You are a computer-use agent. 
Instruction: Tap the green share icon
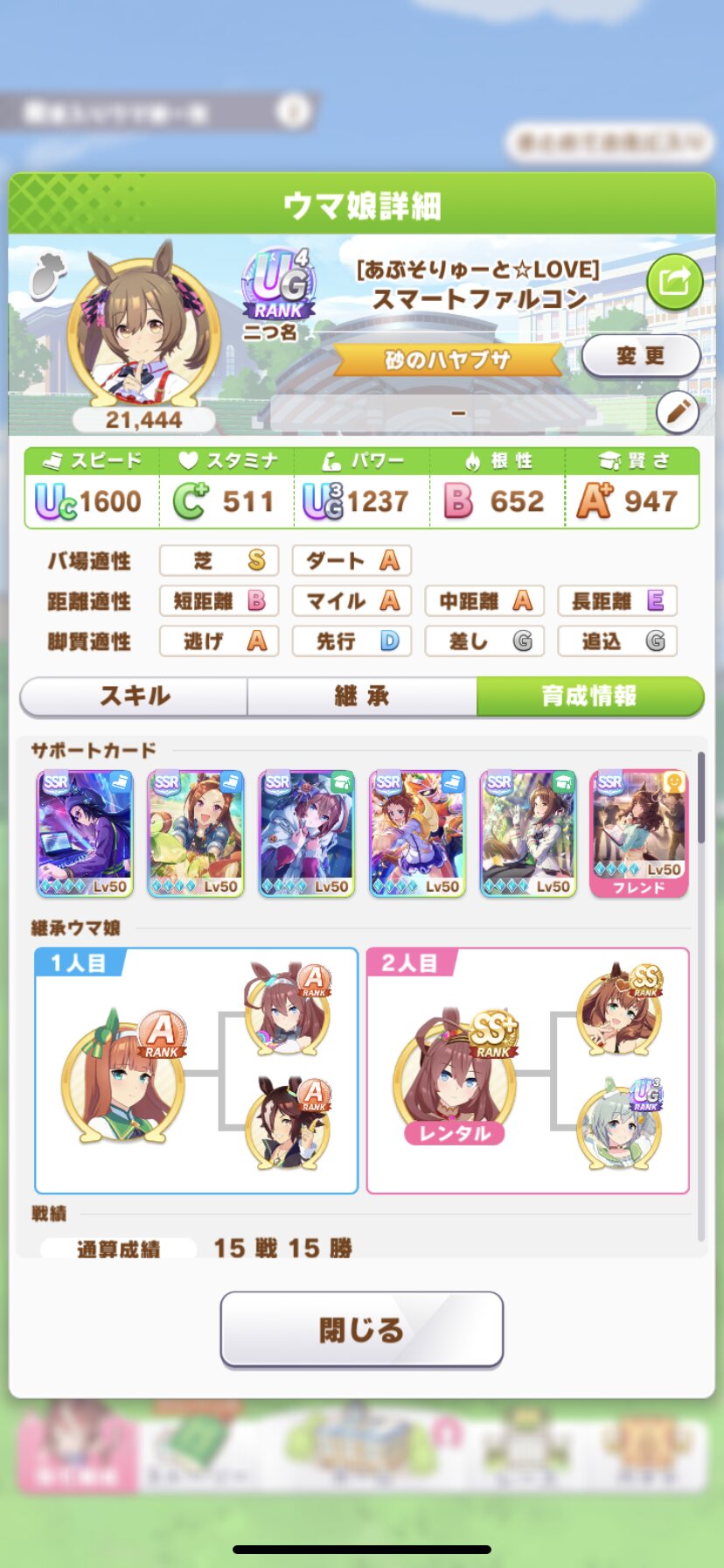click(674, 282)
